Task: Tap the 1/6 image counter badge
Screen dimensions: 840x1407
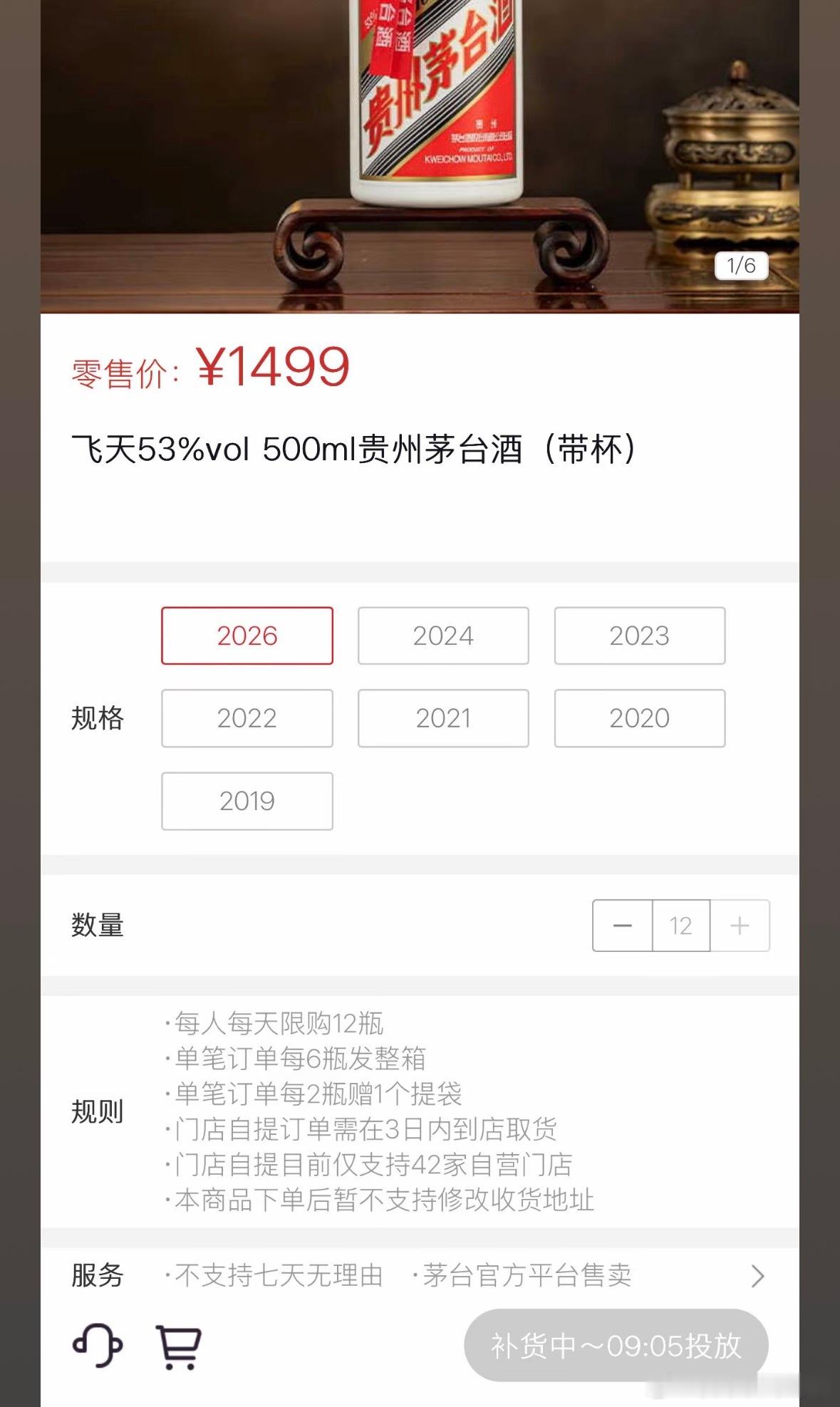Action: pos(742,265)
